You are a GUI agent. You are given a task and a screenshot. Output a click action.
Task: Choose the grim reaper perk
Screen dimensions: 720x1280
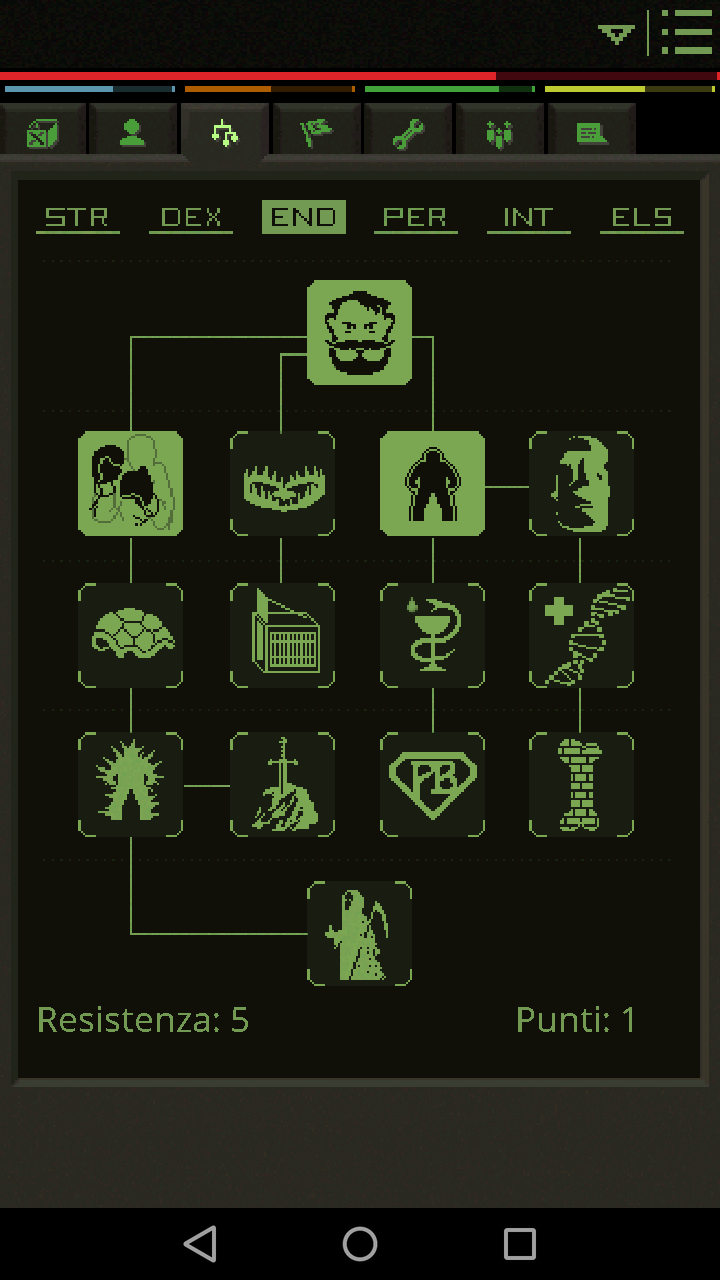click(x=359, y=933)
